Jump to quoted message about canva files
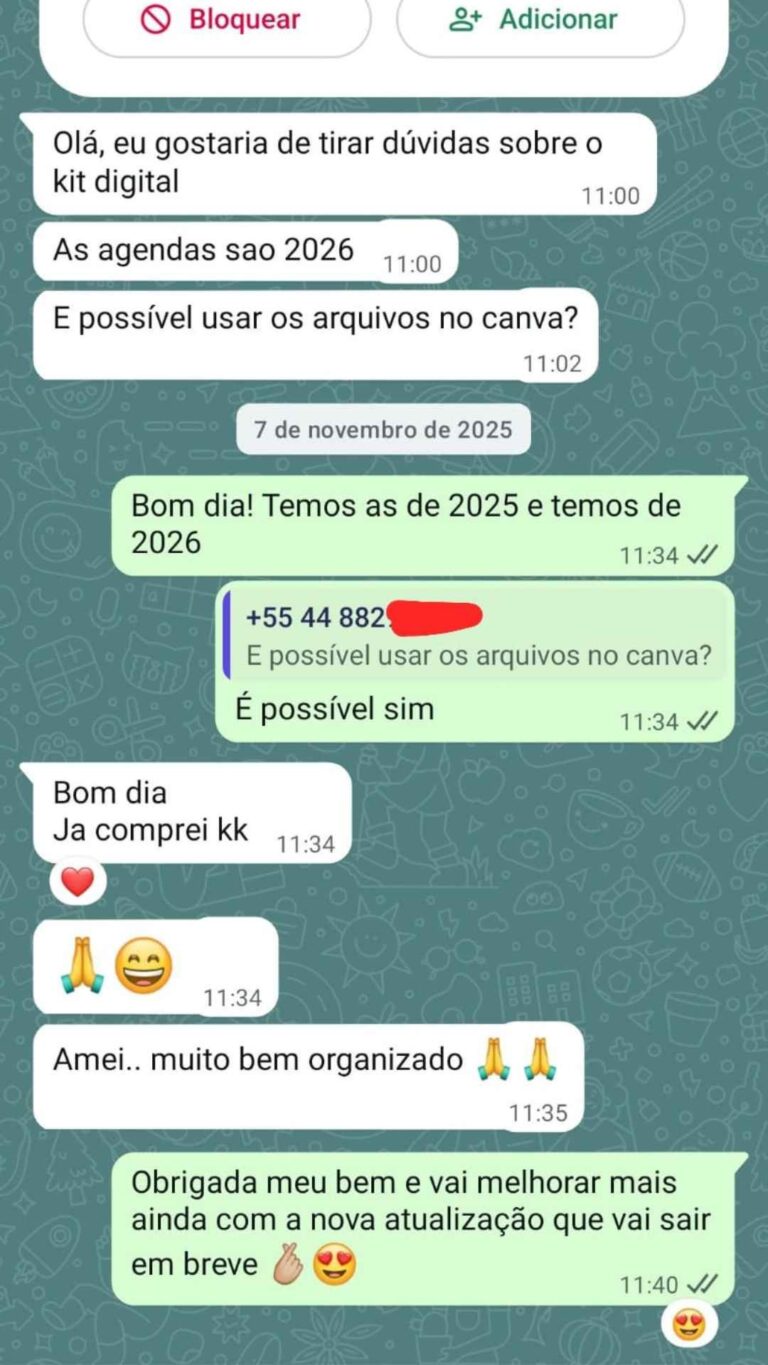 pos(474,637)
